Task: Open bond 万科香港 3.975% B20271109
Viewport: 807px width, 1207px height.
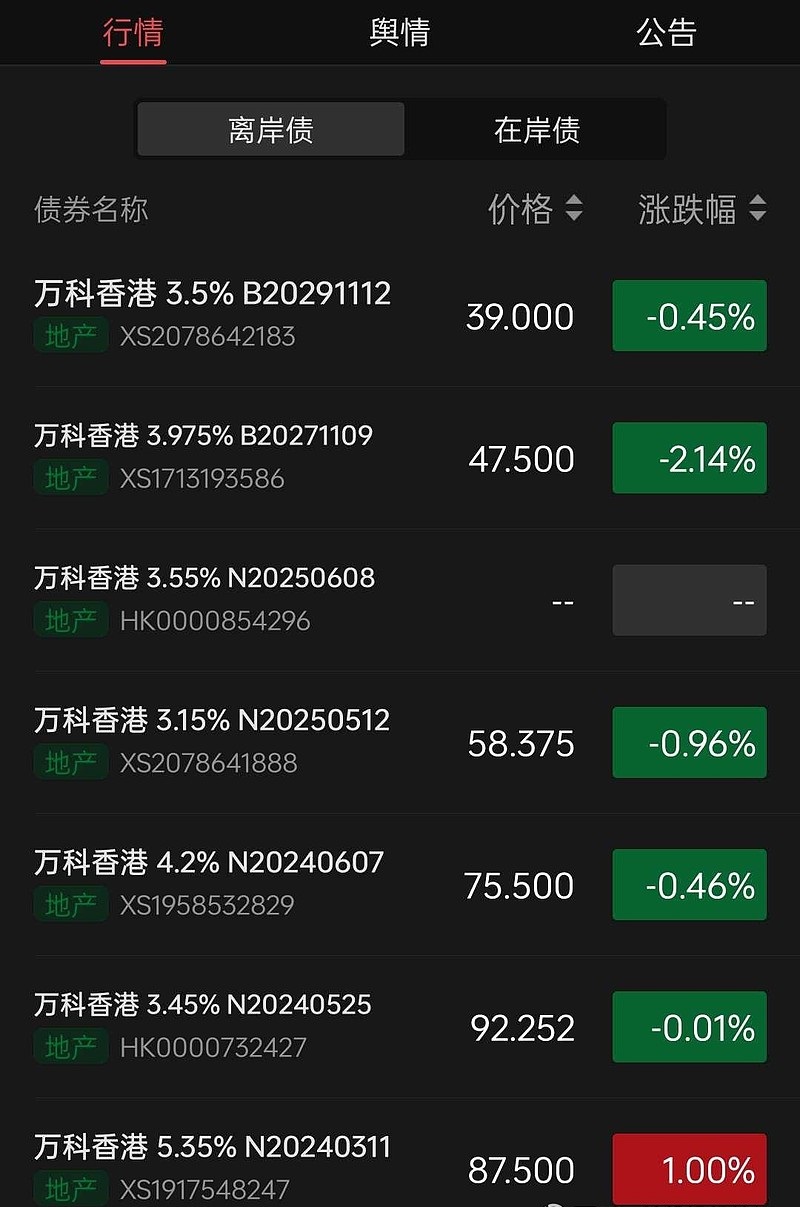Action: point(203,436)
